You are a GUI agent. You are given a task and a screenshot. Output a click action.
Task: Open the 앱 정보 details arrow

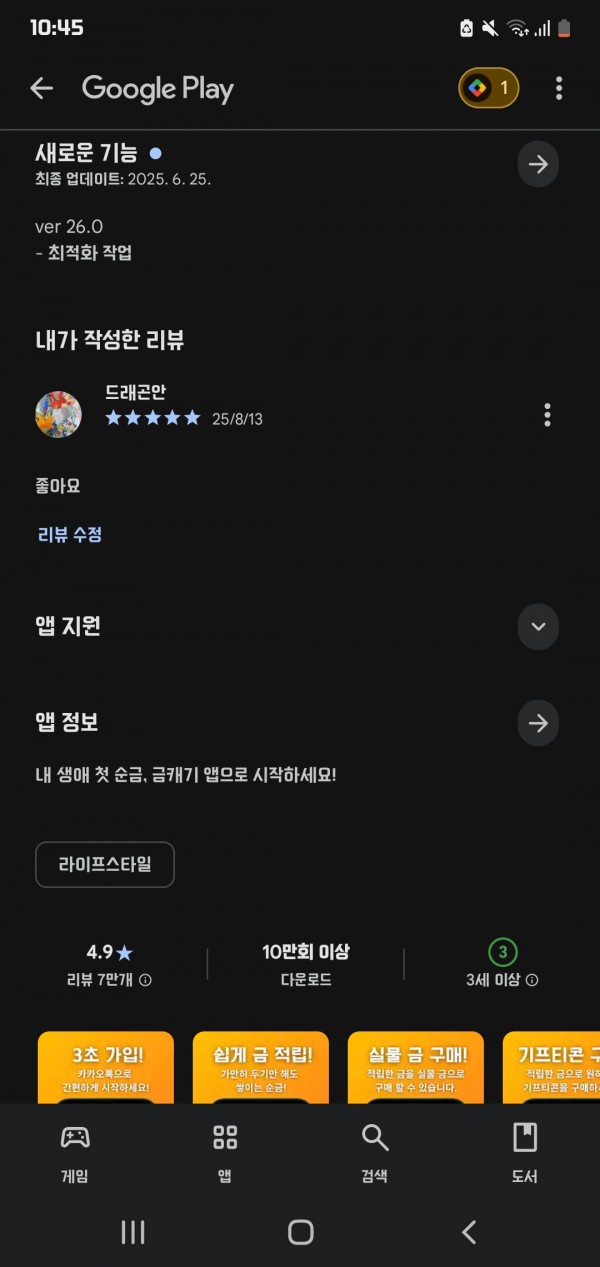538,723
